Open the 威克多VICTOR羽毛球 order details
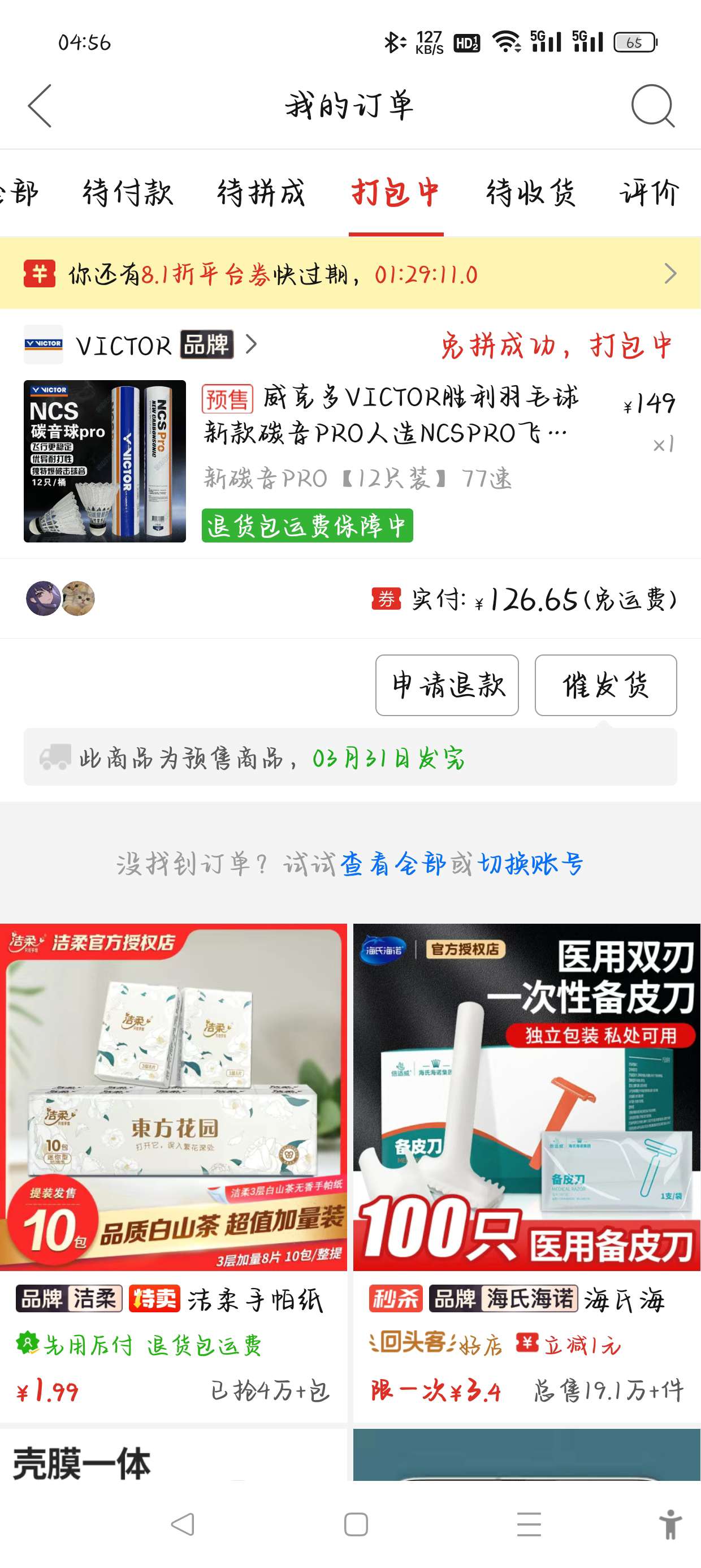Viewport: 701px width, 1568px height. 390,415
